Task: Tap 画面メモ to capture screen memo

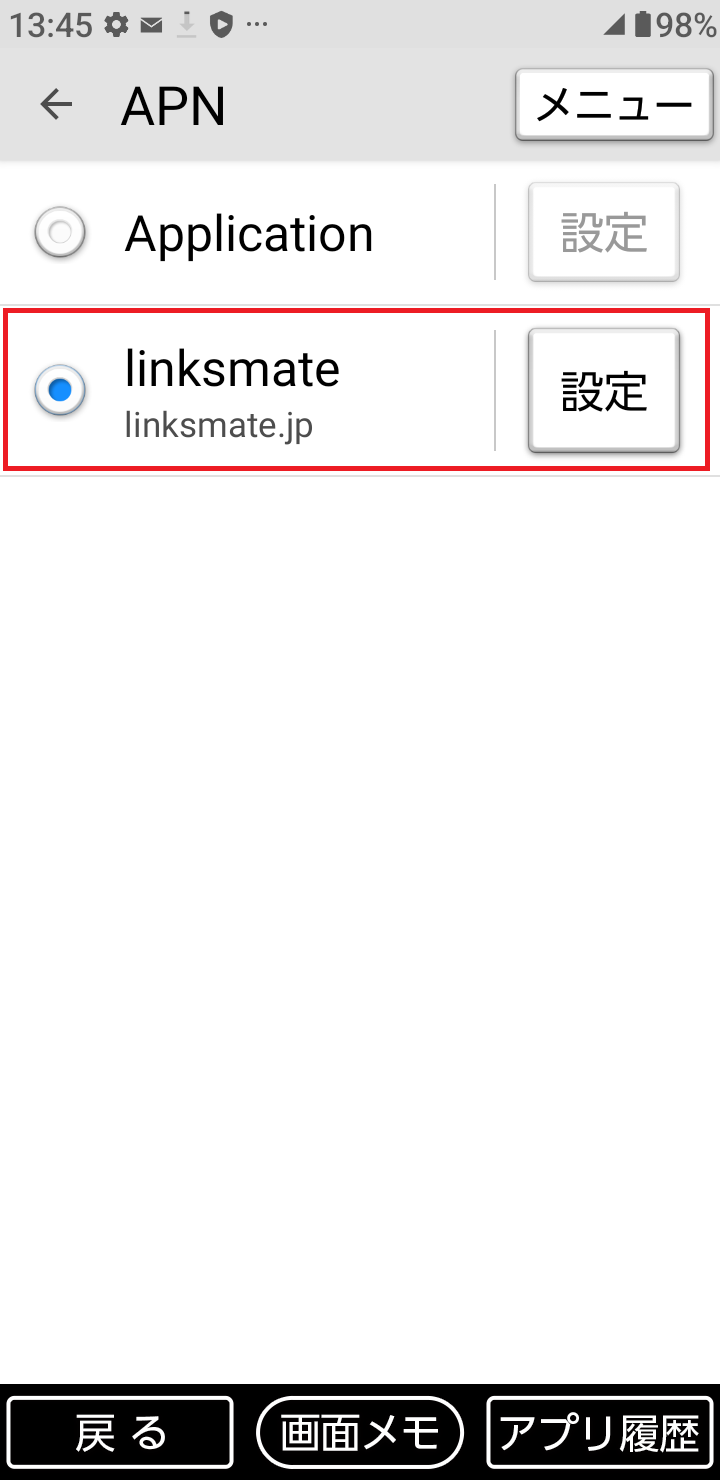Action: [359, 1432]
